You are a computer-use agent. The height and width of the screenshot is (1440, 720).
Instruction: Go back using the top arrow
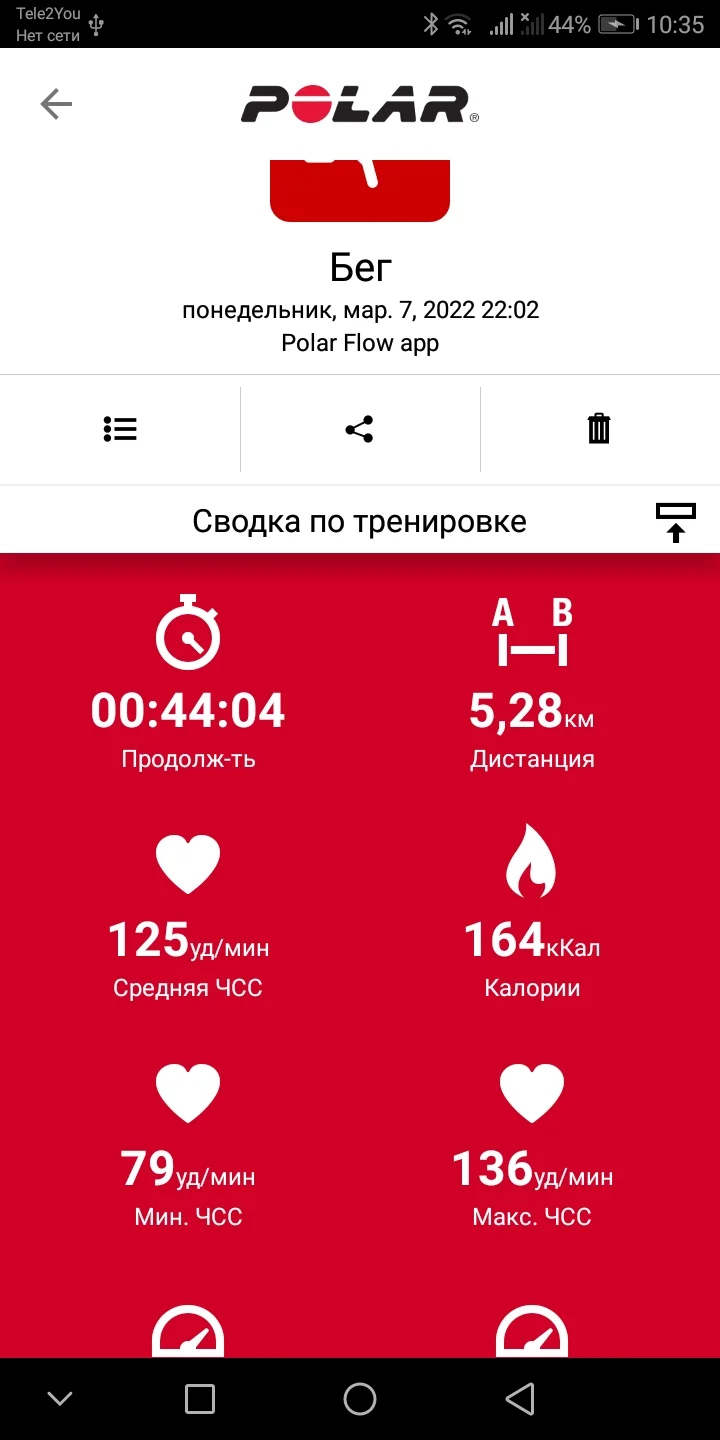[56, 104]
